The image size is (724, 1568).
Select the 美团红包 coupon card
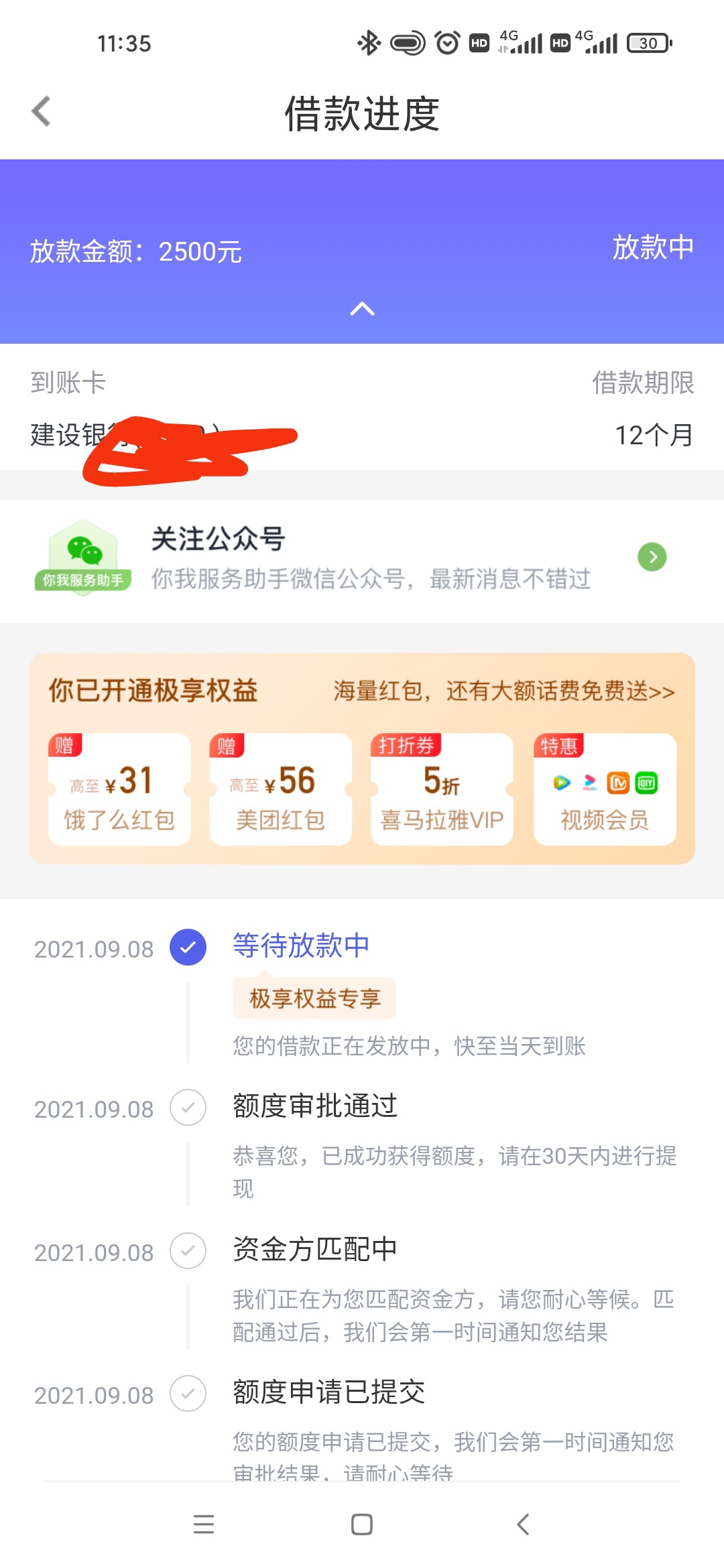(280, 789)
